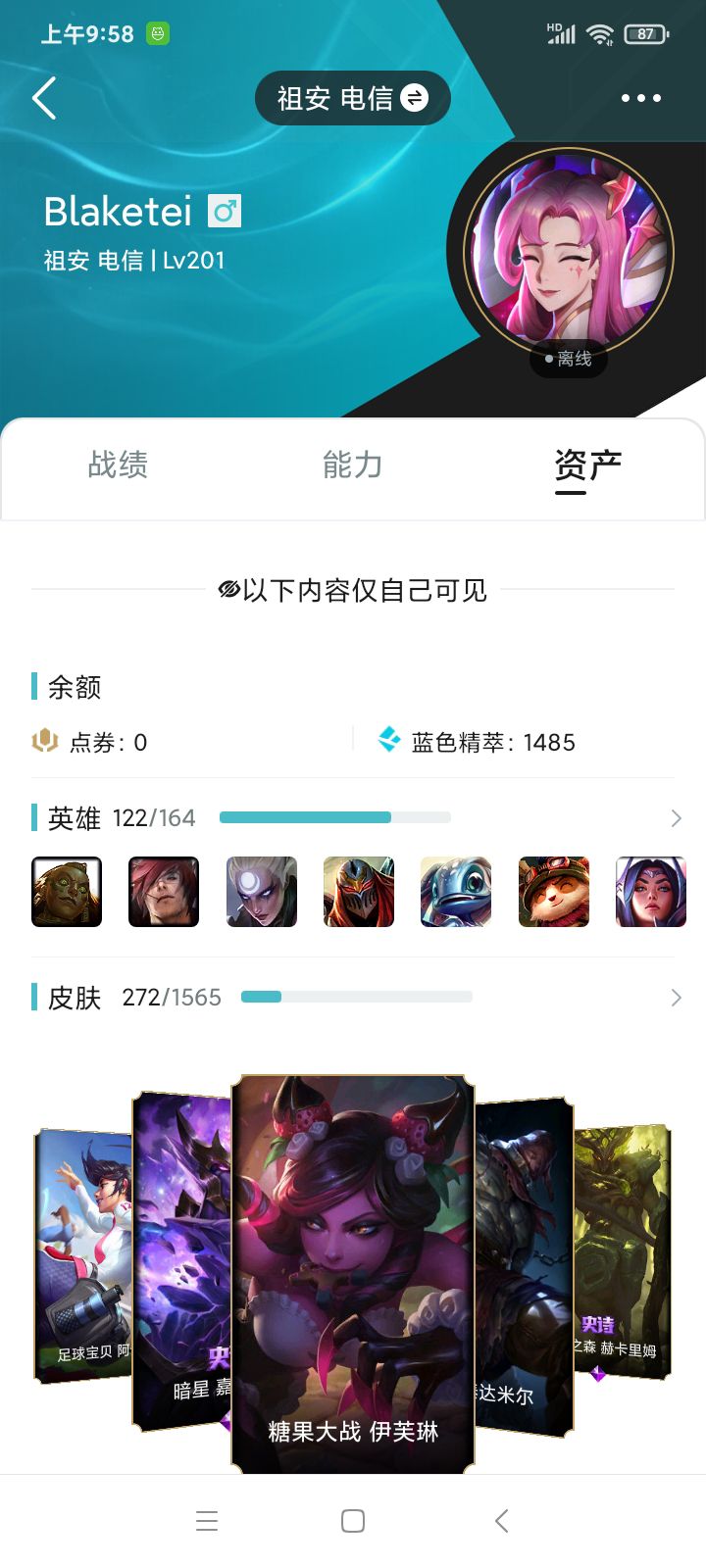Select the 资产 tab

[587, 465]
